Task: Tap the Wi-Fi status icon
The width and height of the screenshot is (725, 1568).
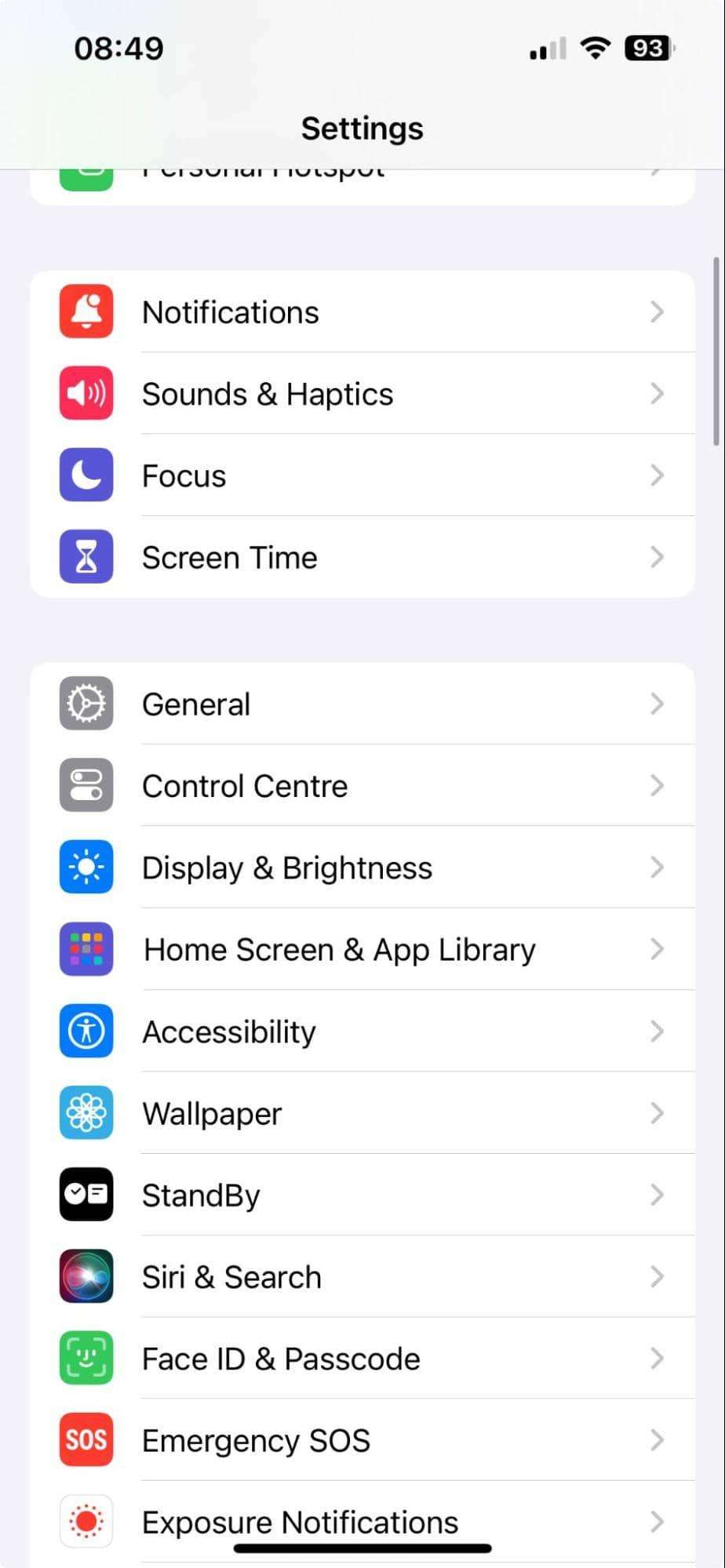Action: click(x=596, y=48)
